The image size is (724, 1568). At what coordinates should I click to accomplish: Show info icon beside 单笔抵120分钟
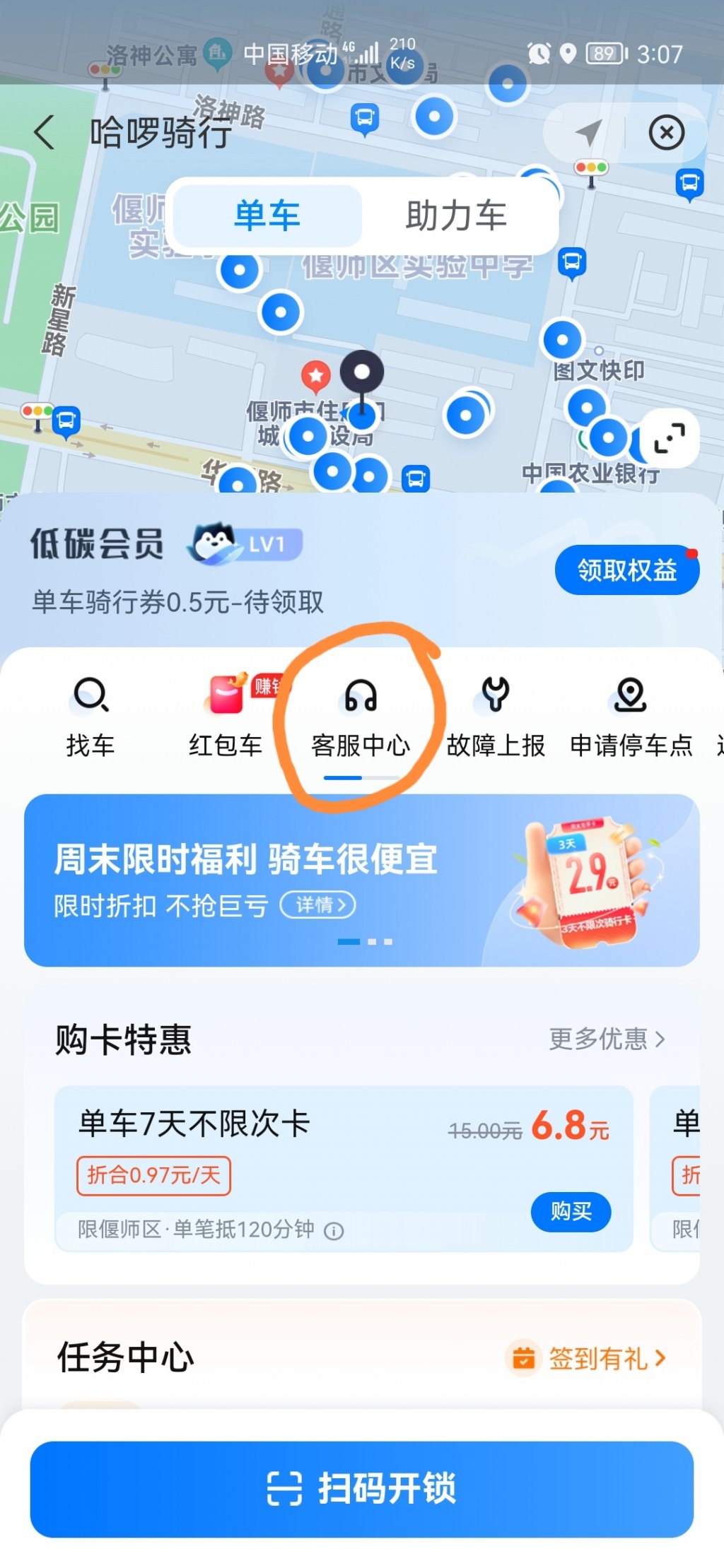coord(334,1231)
